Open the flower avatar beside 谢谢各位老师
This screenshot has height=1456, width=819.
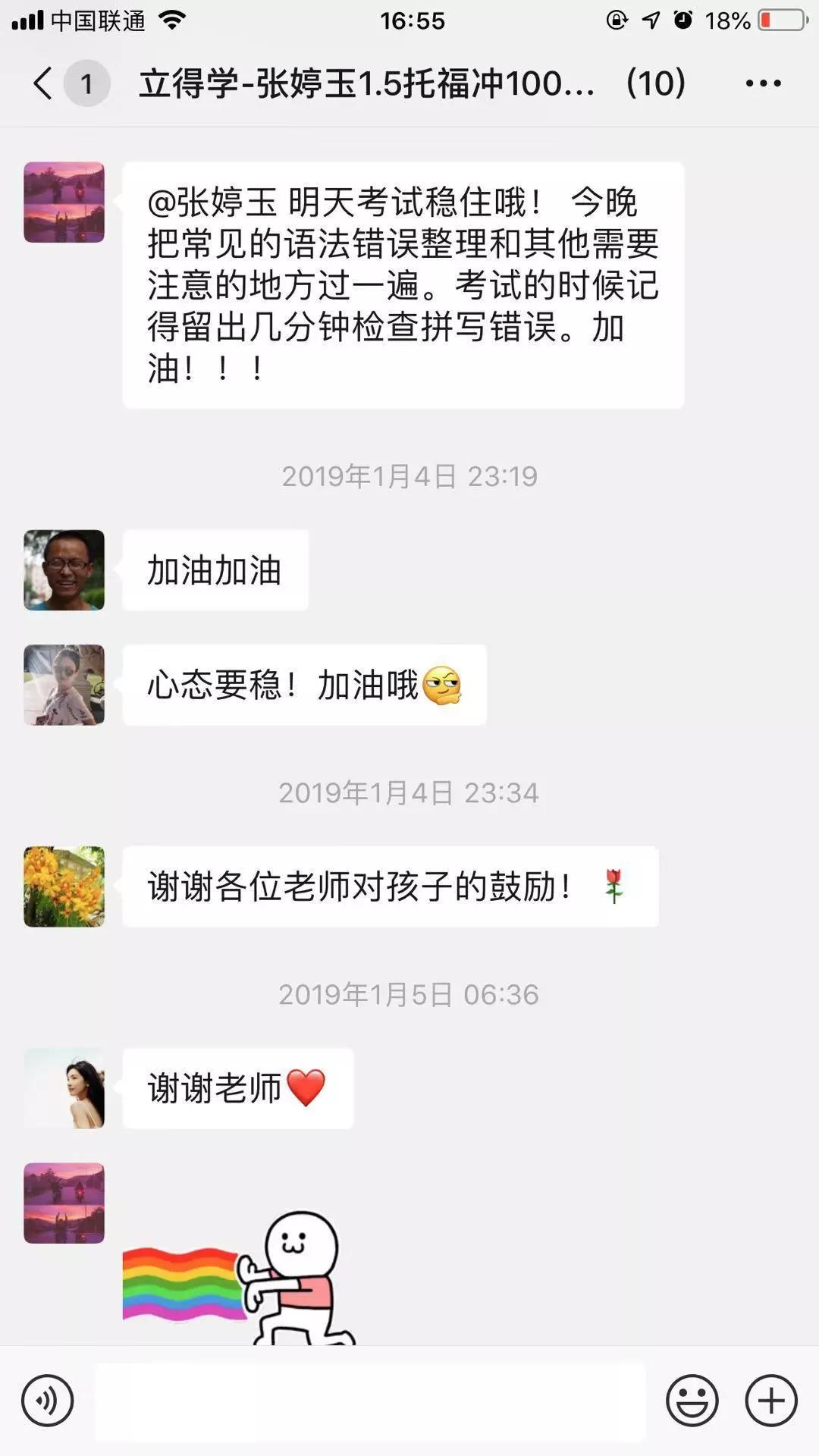[x=64, y=886]
